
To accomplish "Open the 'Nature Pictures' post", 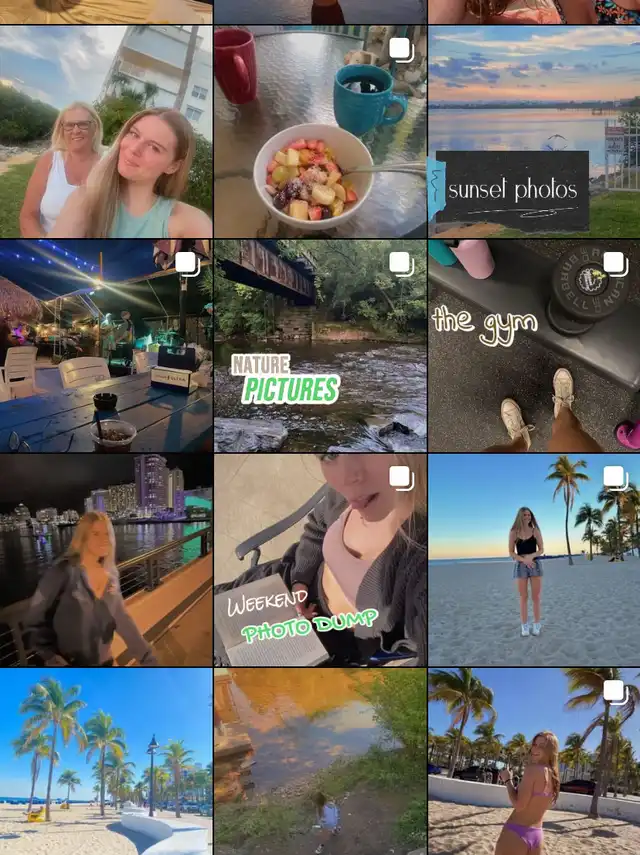I will [320, 346].
